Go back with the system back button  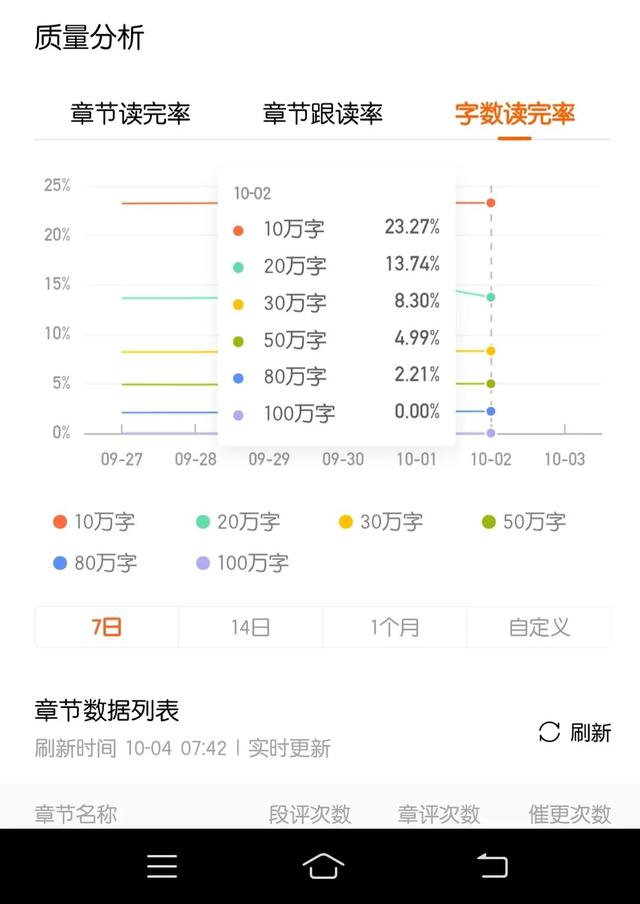coord(491,865)
